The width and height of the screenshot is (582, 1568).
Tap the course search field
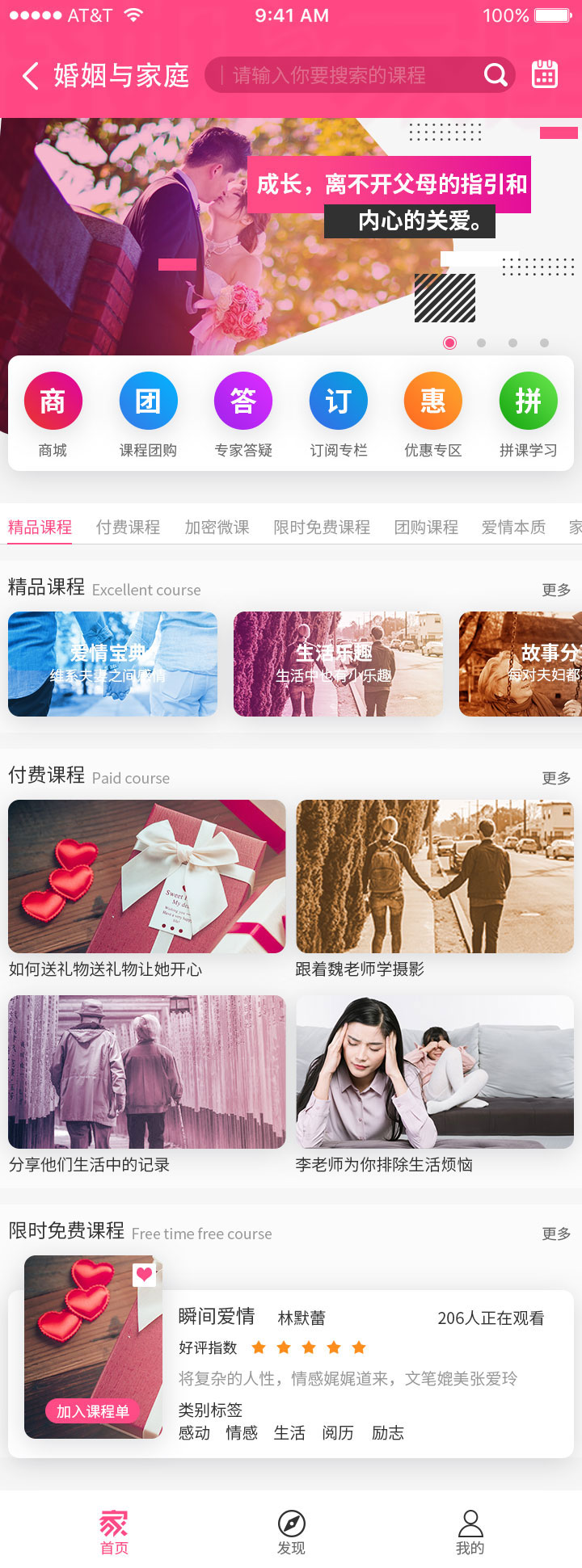[x=348, y=76]
